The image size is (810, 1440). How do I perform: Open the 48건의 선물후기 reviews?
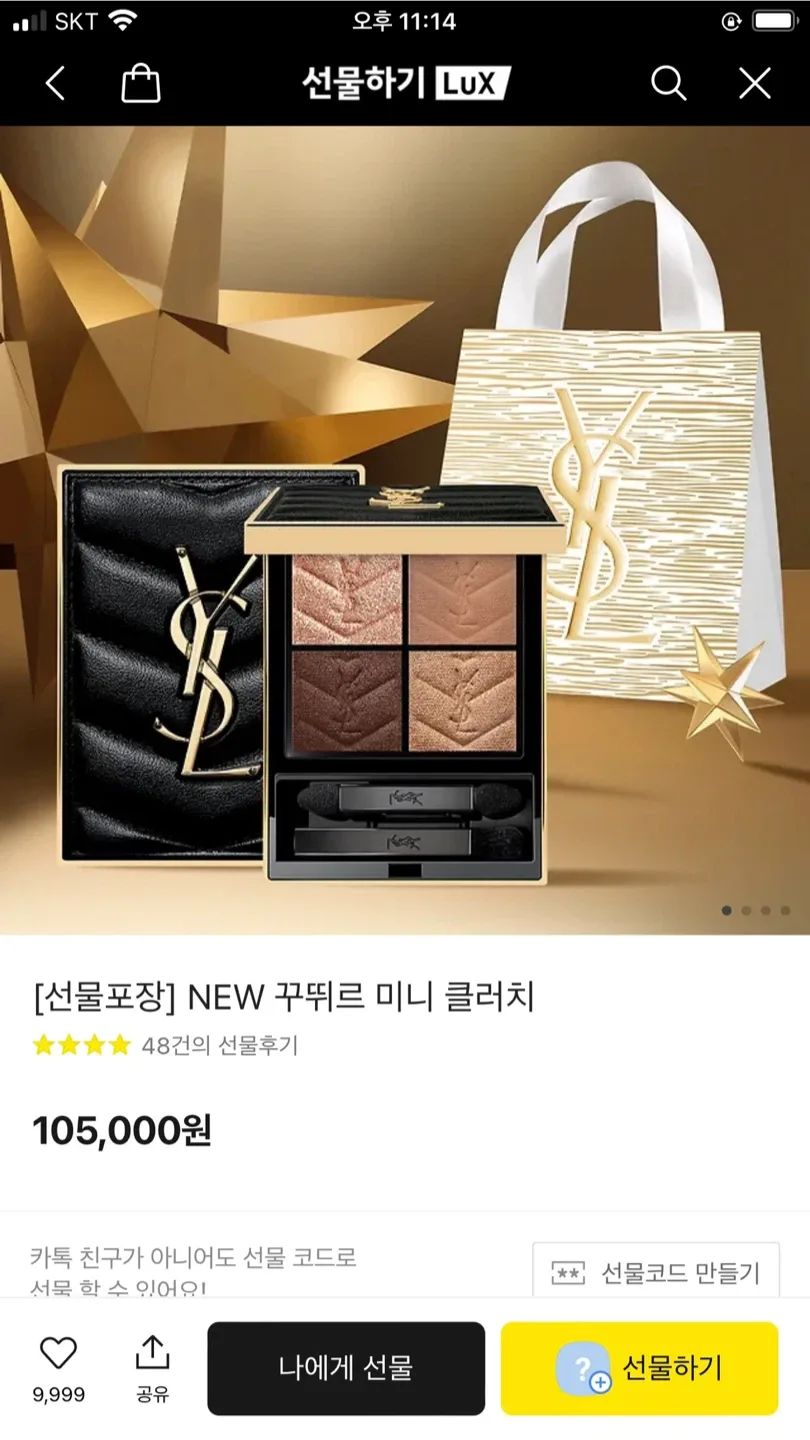pos(219,1046)
